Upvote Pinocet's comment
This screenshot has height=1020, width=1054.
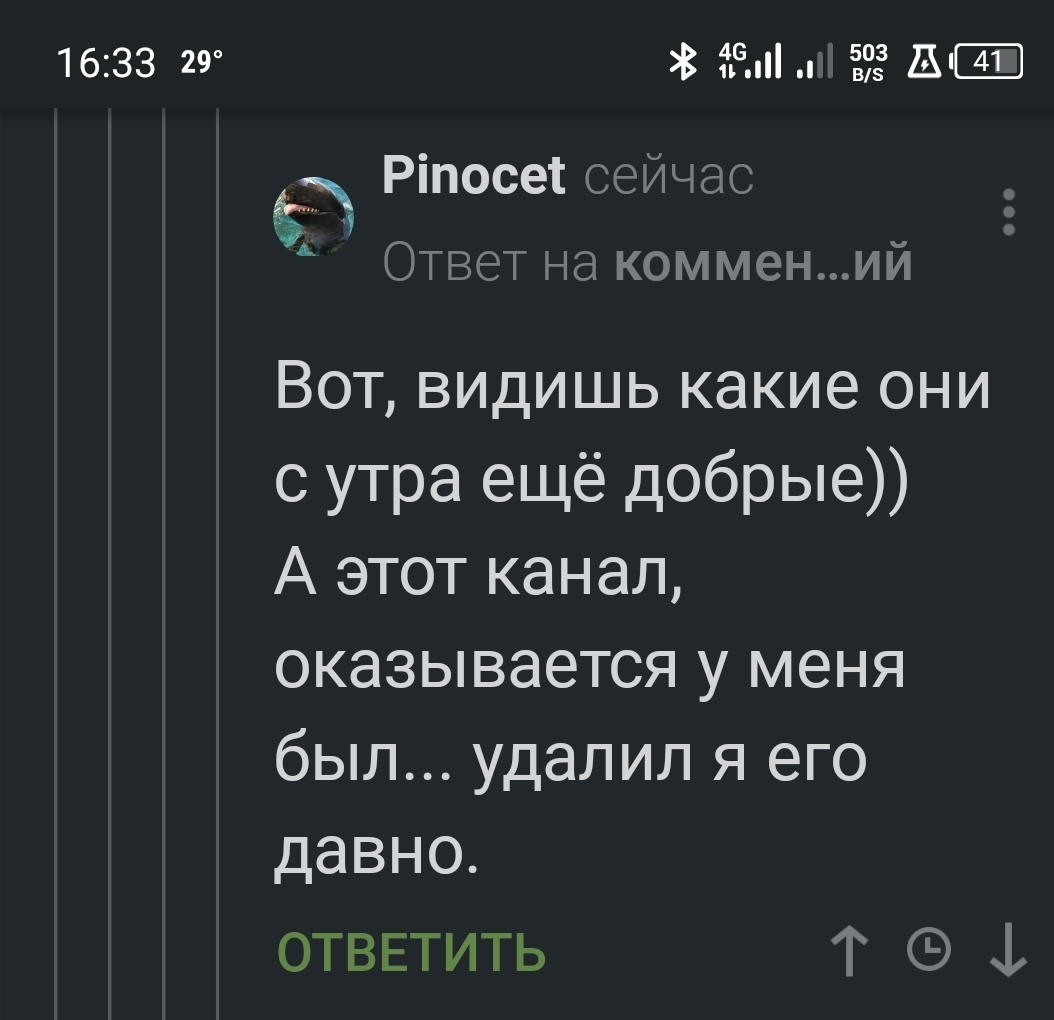click(x=849, y=950)
